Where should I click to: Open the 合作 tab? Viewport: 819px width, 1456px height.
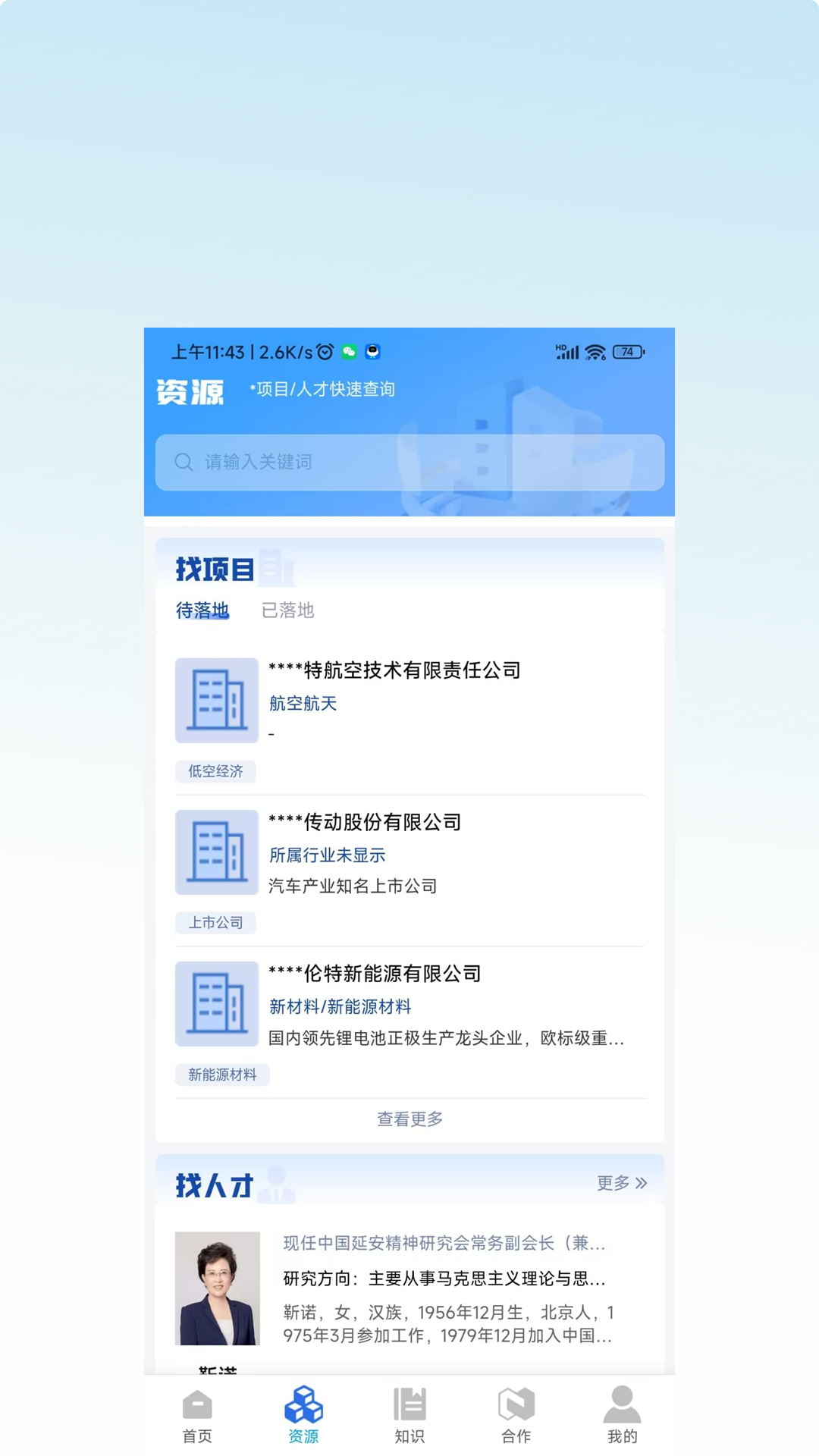pos(516,1415)
